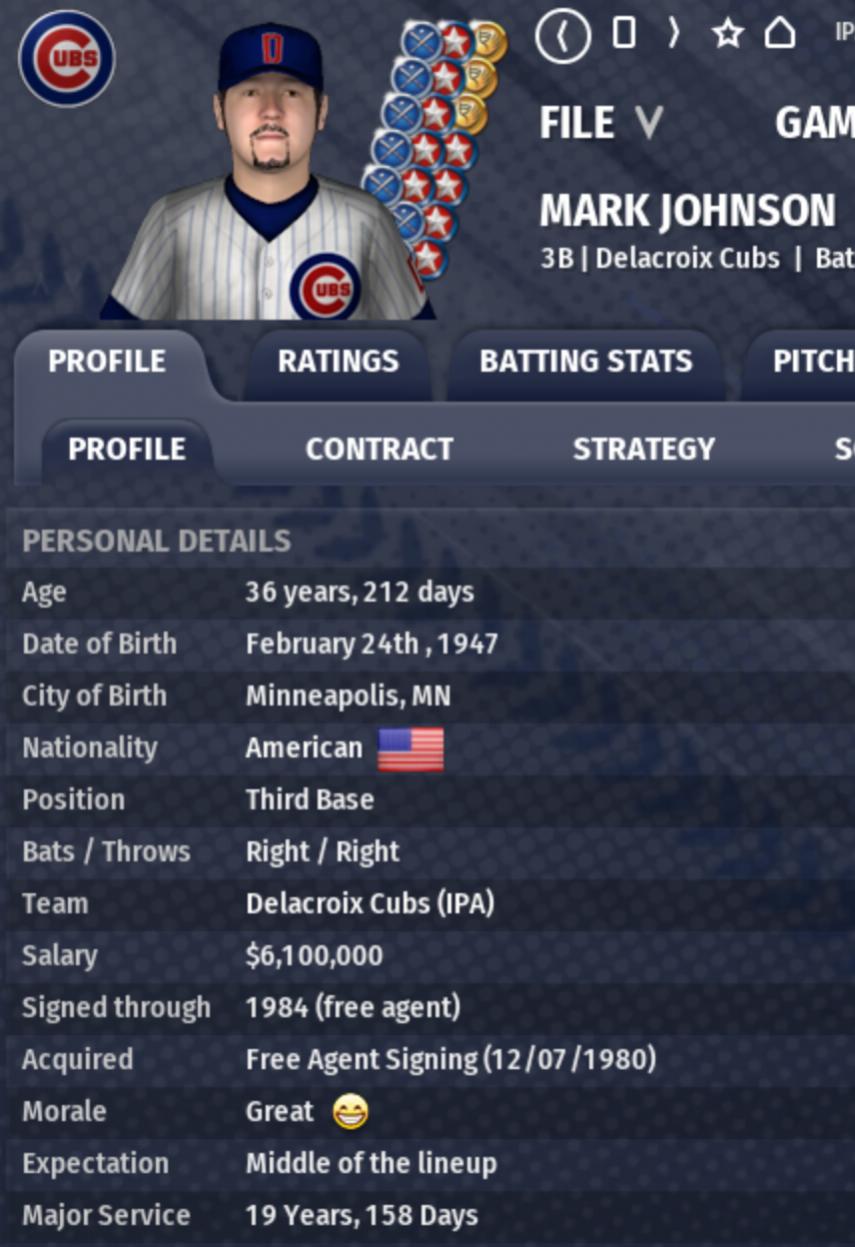Expand the FILE menu
The height and width of the screenshot is (1247, 855).
tap(600, 124)
